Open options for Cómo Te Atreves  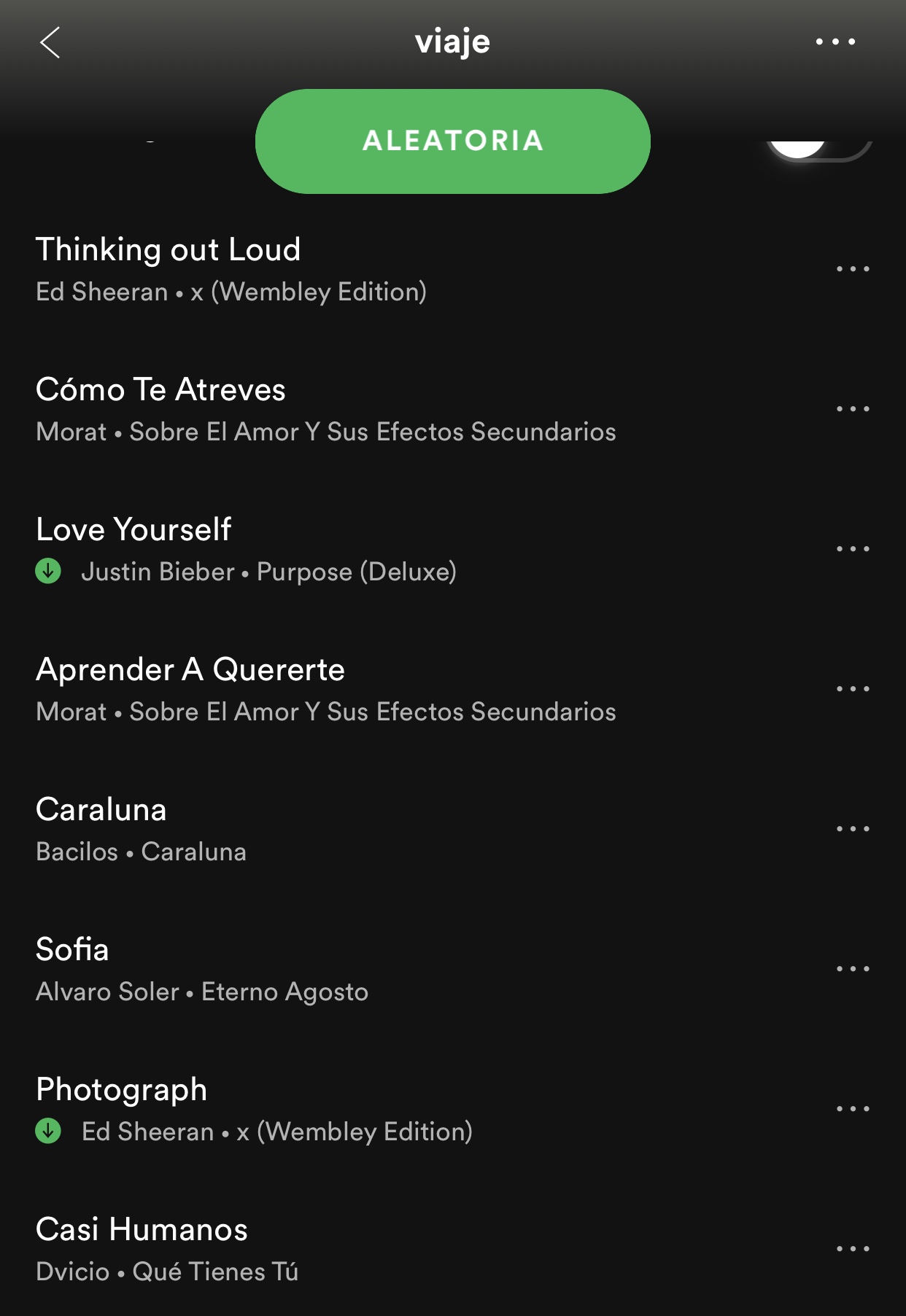(852, 409)
